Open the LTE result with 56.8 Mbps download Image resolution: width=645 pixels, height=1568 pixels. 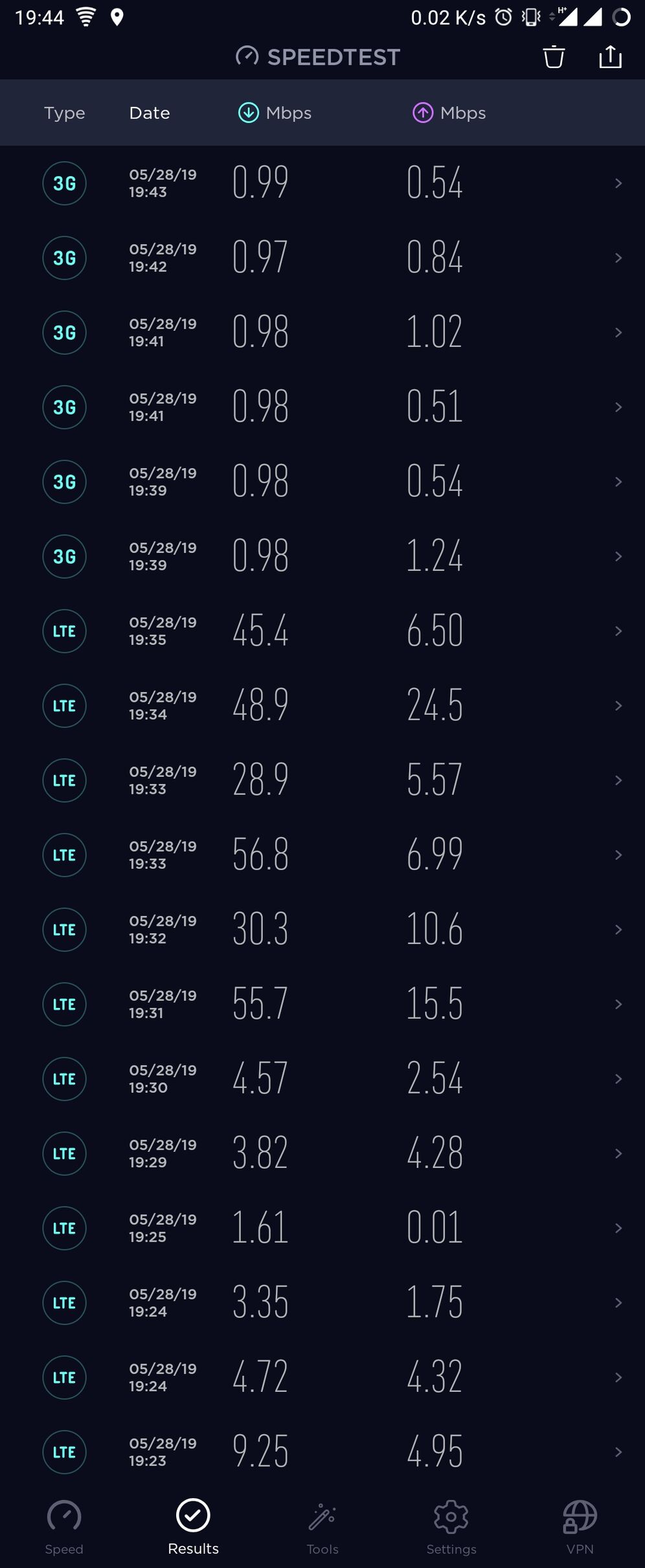(322, 855)
